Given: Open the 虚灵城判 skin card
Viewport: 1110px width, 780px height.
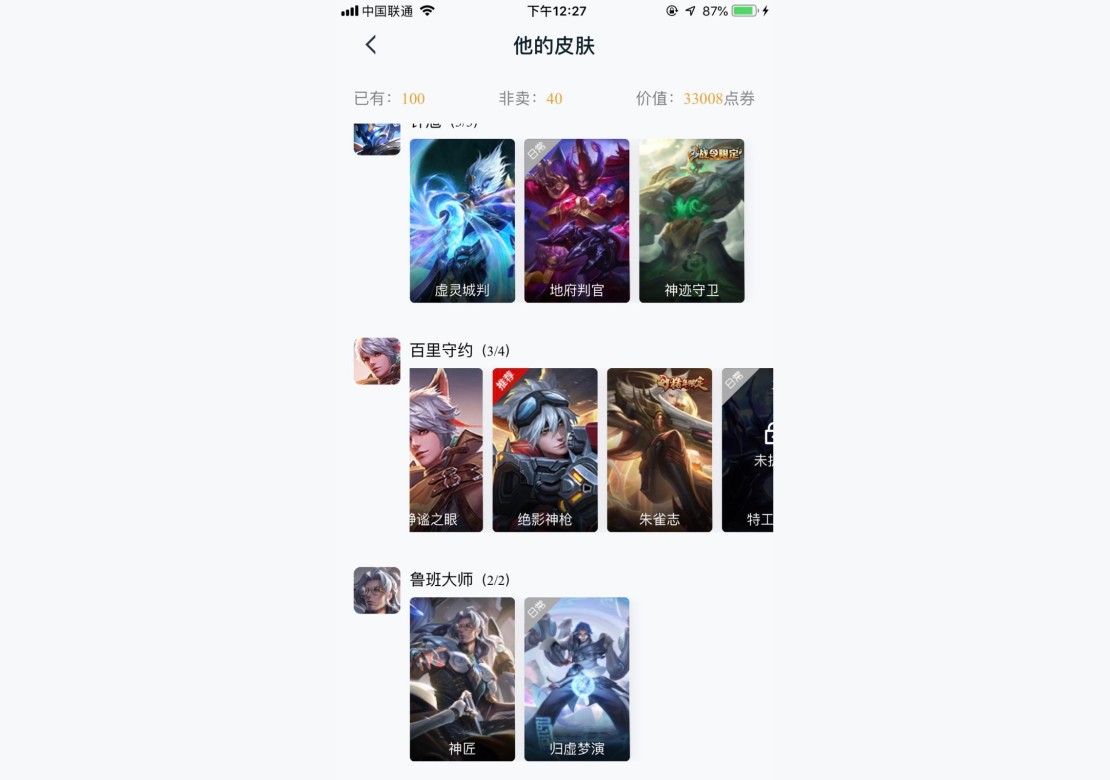Looking at the screenshot, I should (x=462, y=221).
